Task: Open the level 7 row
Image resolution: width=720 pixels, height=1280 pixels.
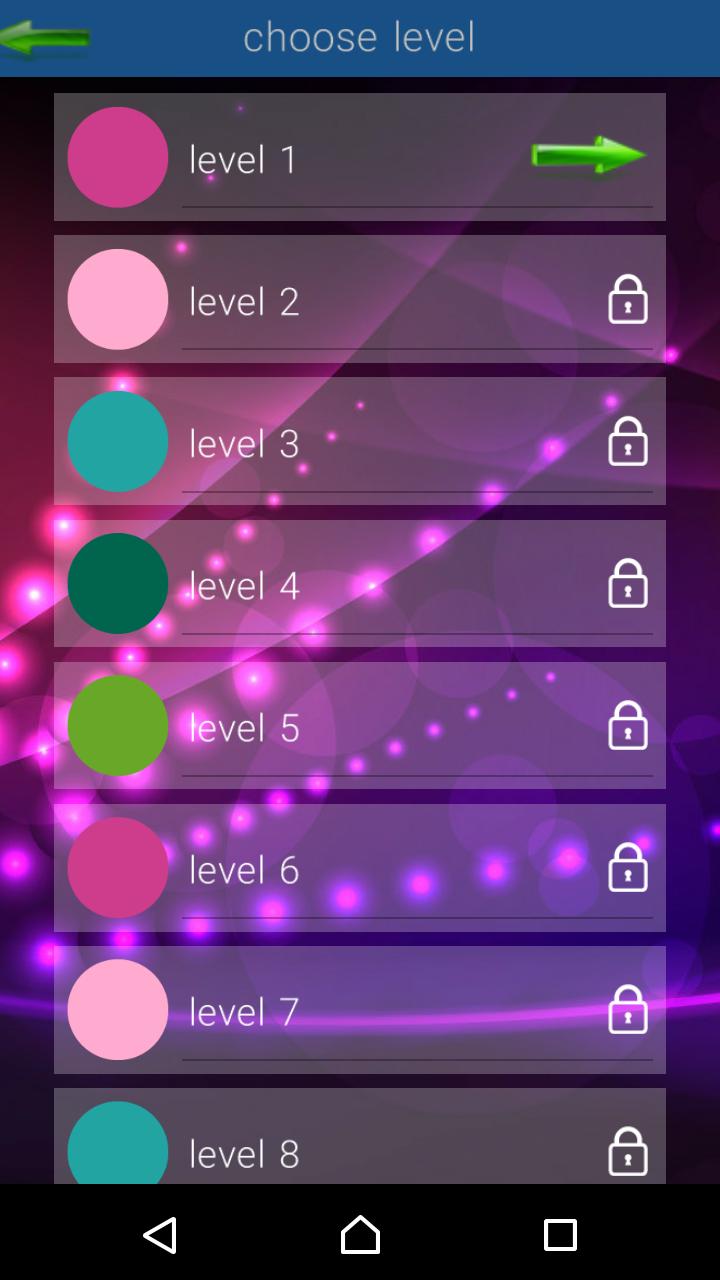Action: coord(360,1009)
